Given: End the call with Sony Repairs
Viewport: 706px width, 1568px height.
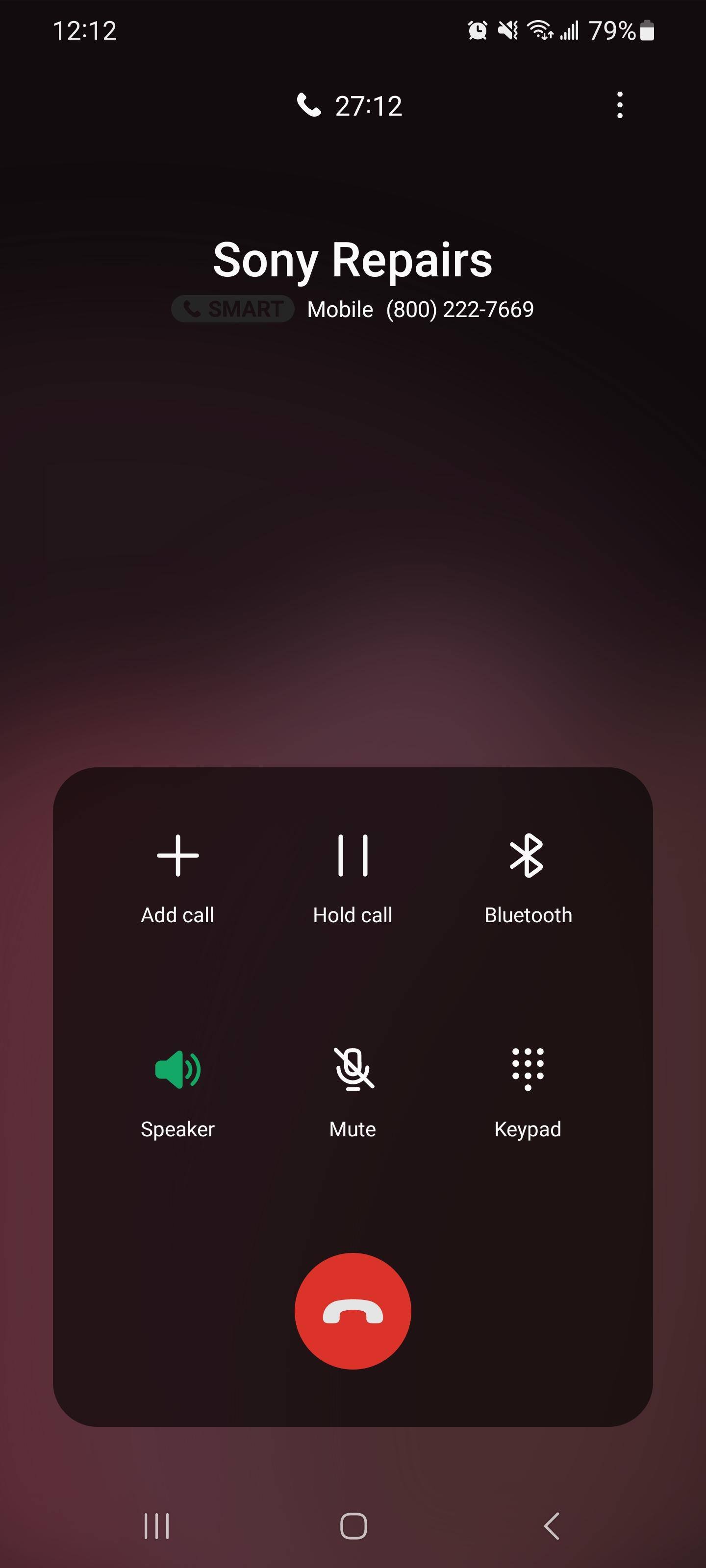Looking at the screenshot, I should click(353, 1311).
